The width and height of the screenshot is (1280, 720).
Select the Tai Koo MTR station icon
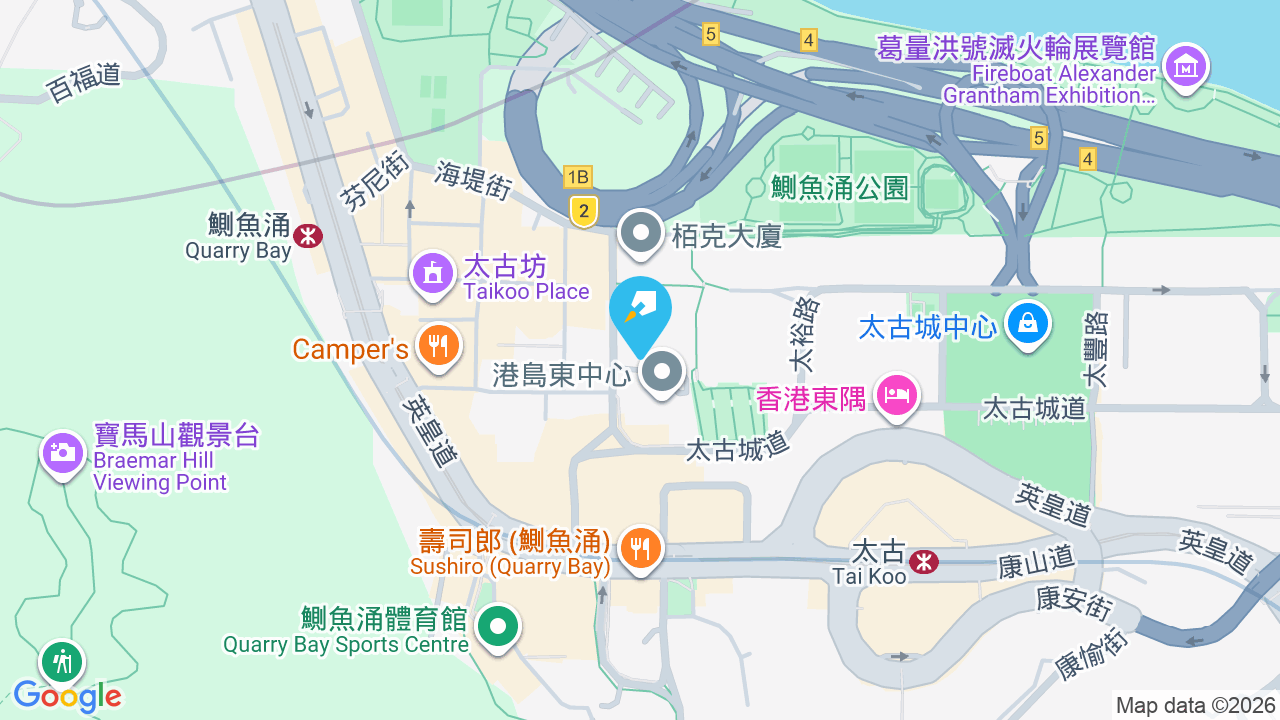(923, 561)
